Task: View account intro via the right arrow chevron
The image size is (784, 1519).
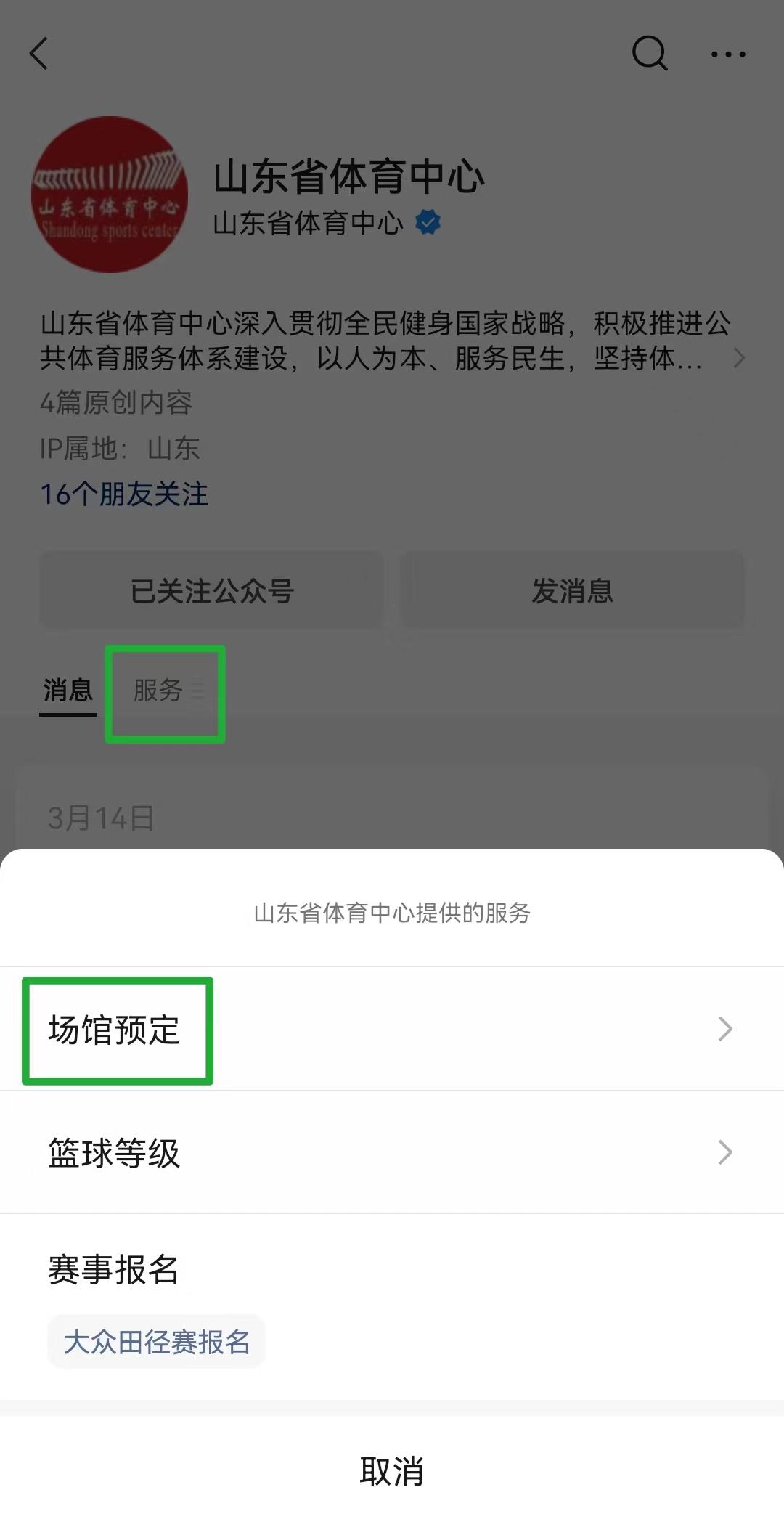Action: [x=739, y=358]
